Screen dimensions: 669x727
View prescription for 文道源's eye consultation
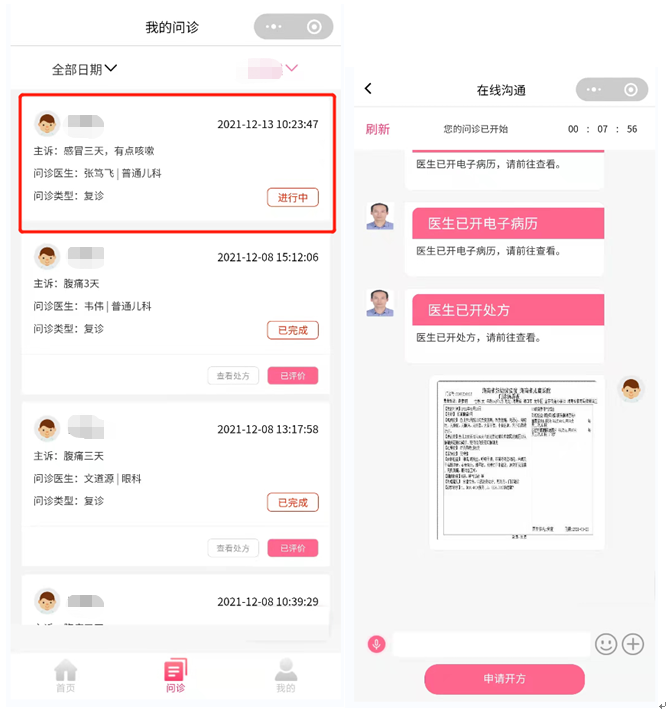point(234,548)
